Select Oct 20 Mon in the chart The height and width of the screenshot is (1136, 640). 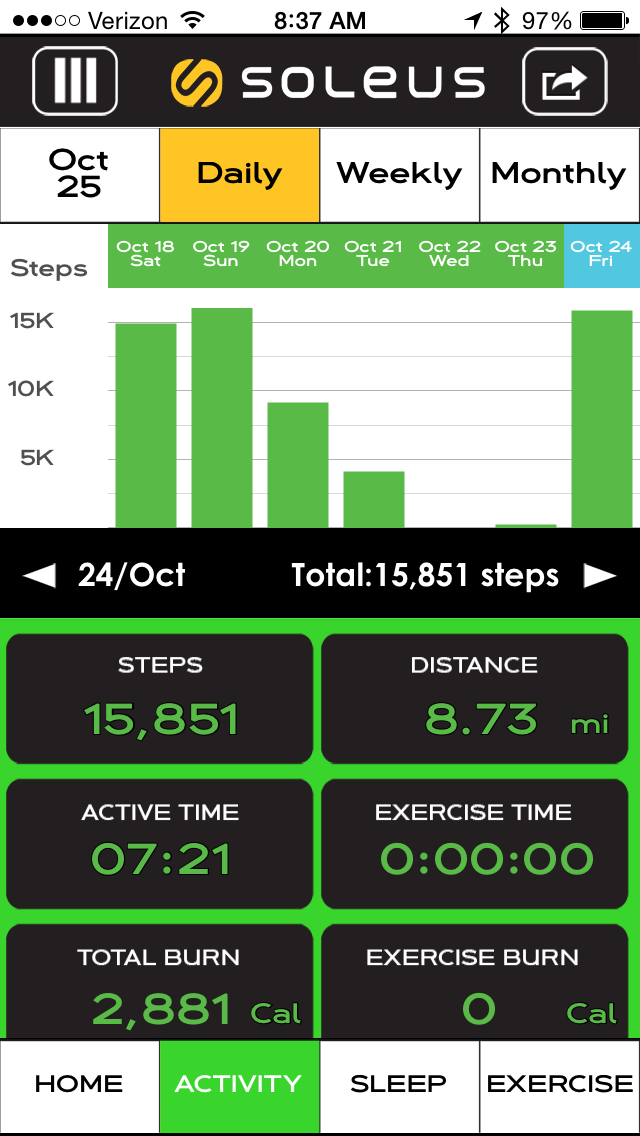(297, 254)
